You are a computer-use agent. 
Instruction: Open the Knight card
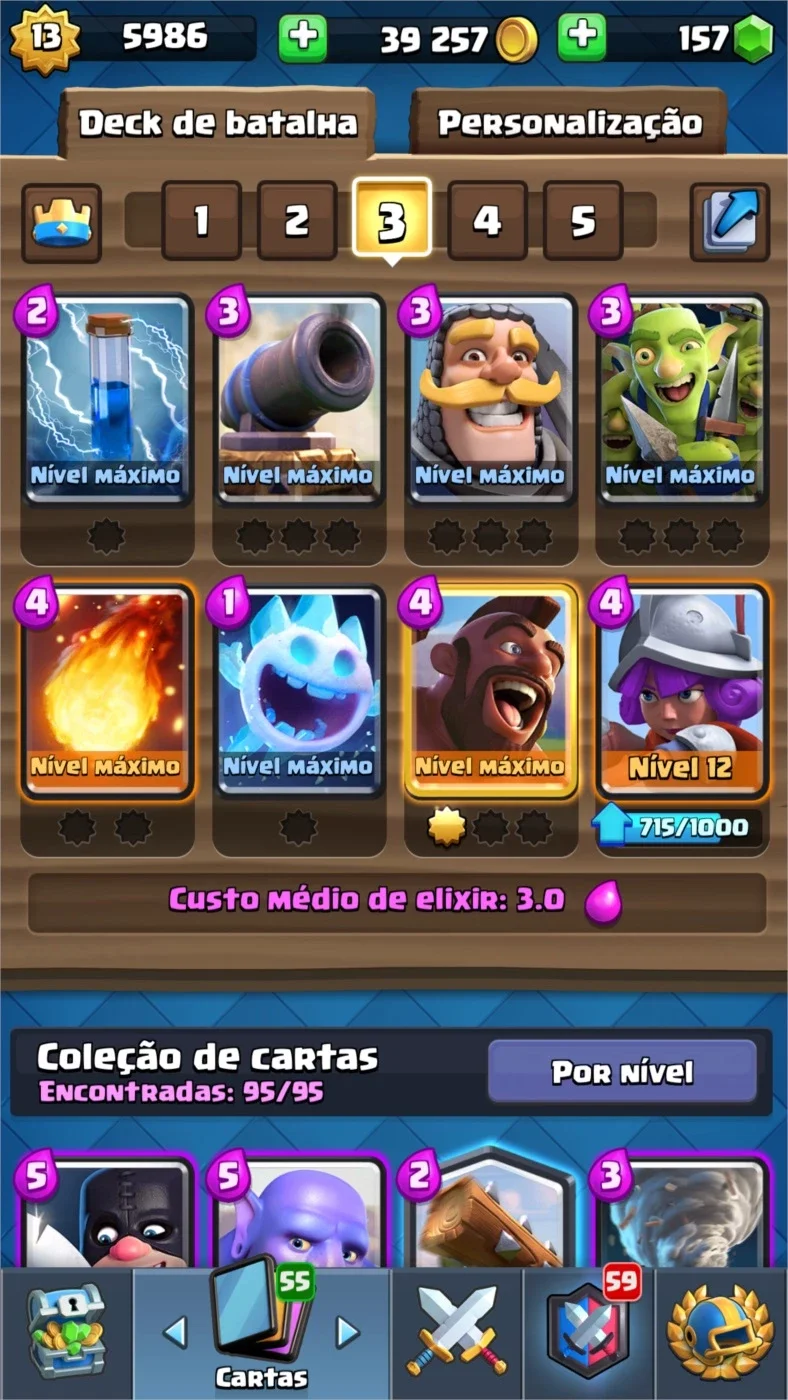click(490, 398)
